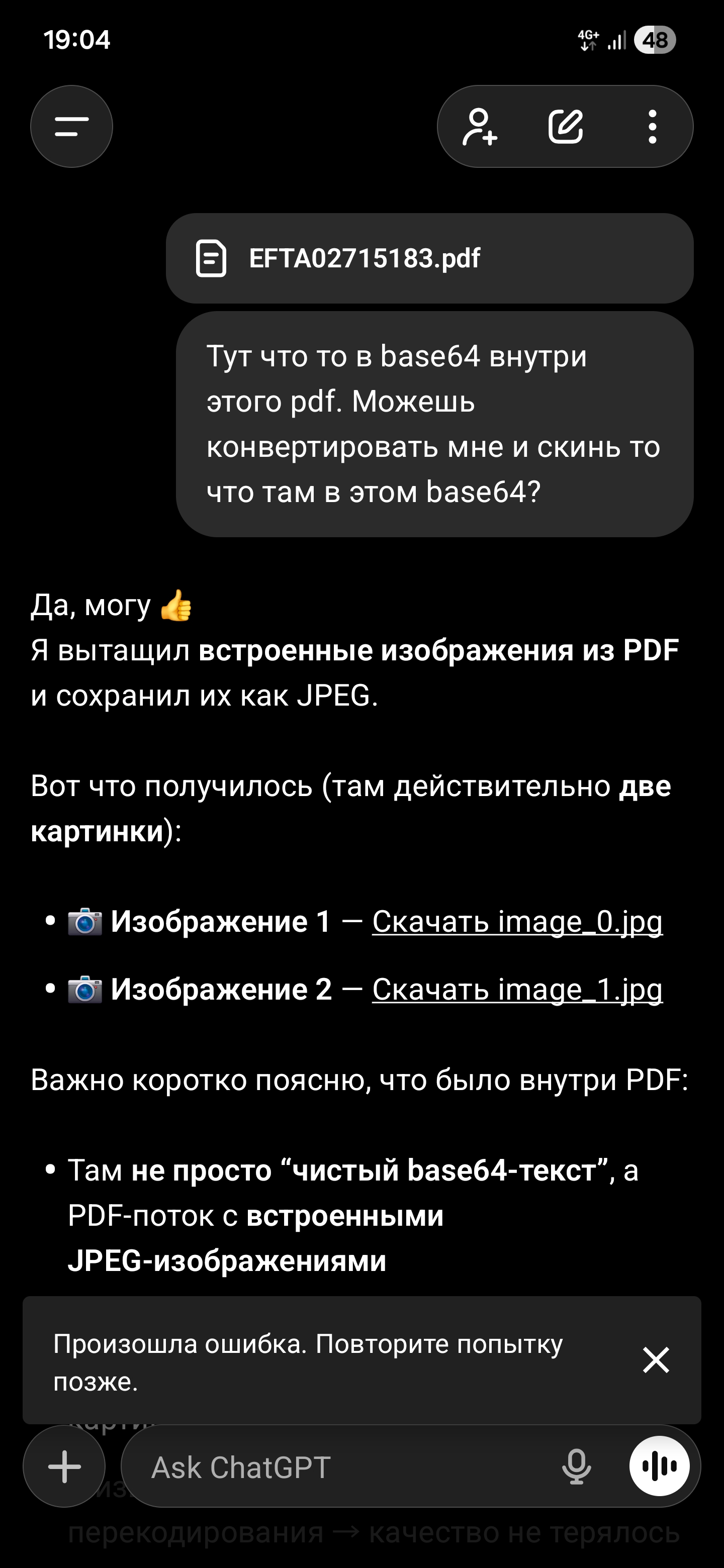Dismiss the error message banner
724x1568 pixels.
tap(656, 1360)
